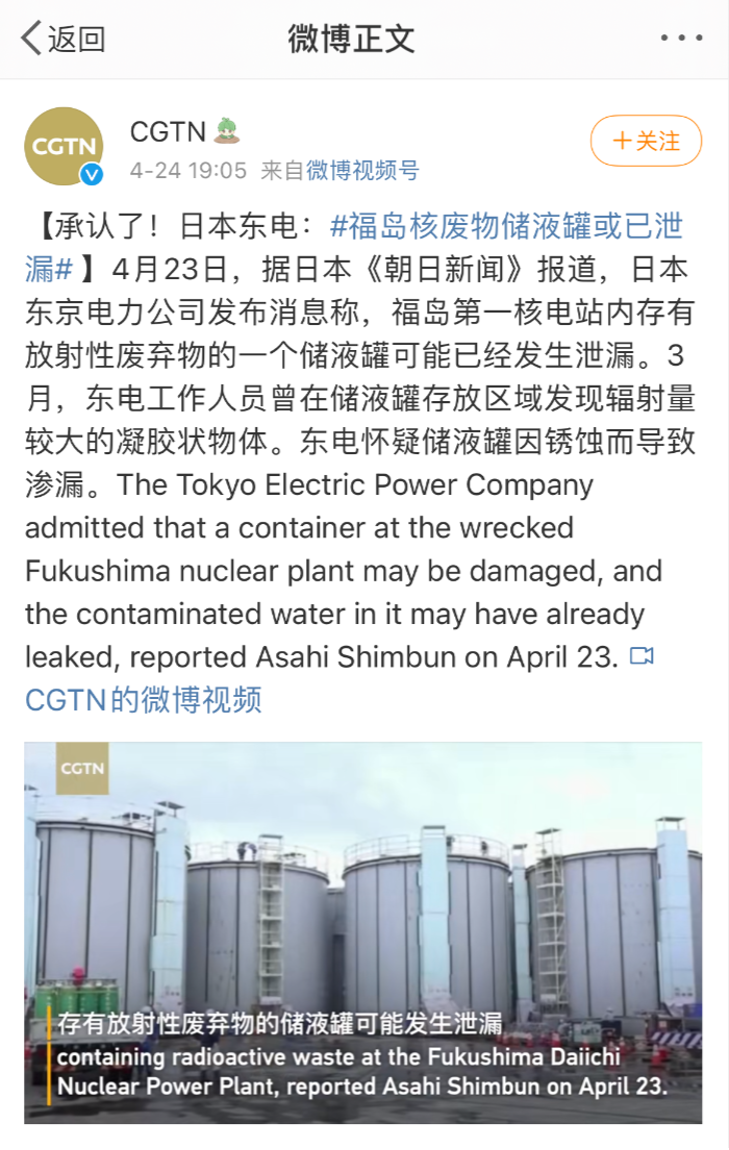Open the 微博视频号 source link
The image size is (729, 1150).
click(362, 171)
